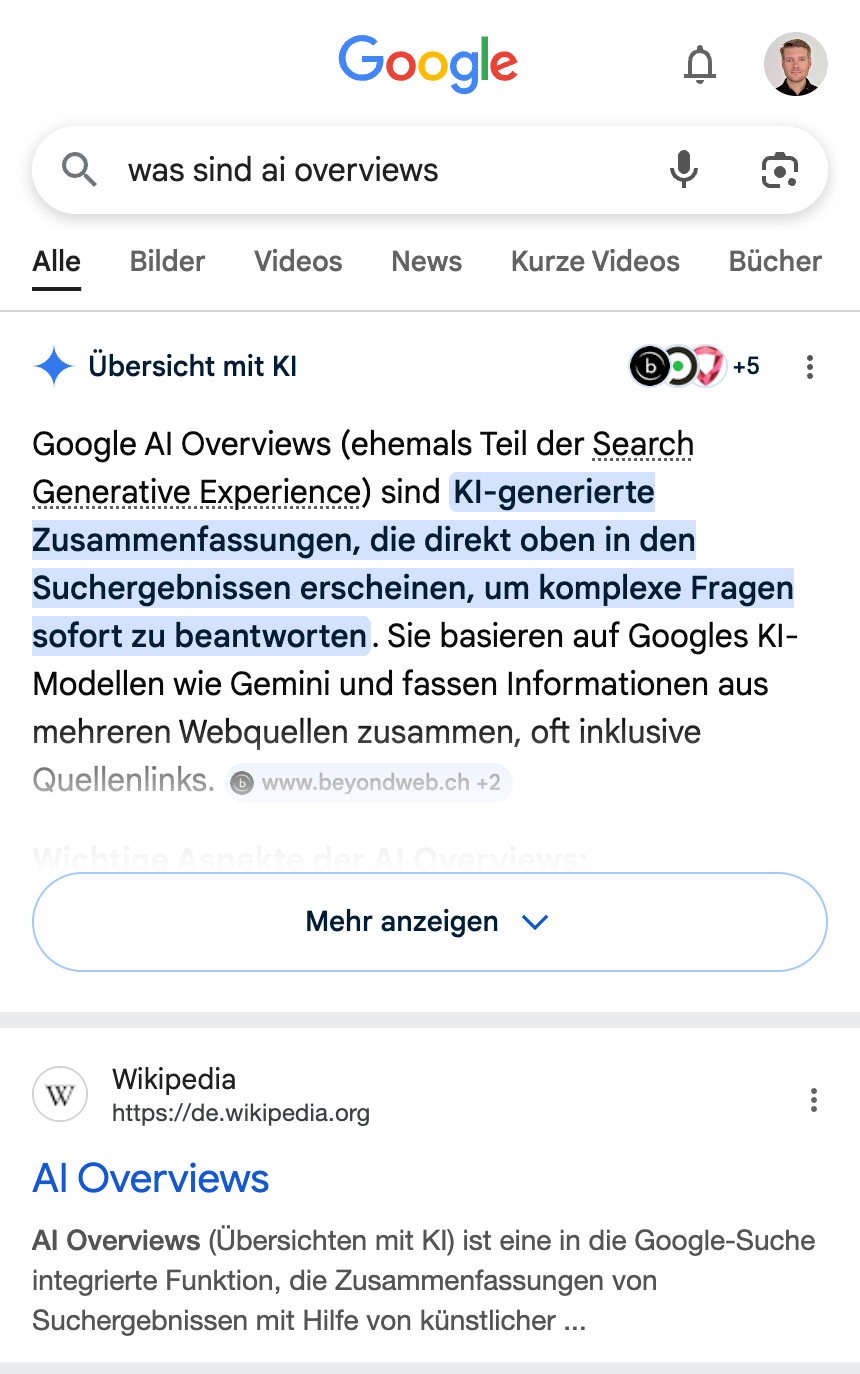The height and width of the screenshot is (1374, 860).
Task: Open the options menu for the Wikipedia result
Action: click(814, 1100)
